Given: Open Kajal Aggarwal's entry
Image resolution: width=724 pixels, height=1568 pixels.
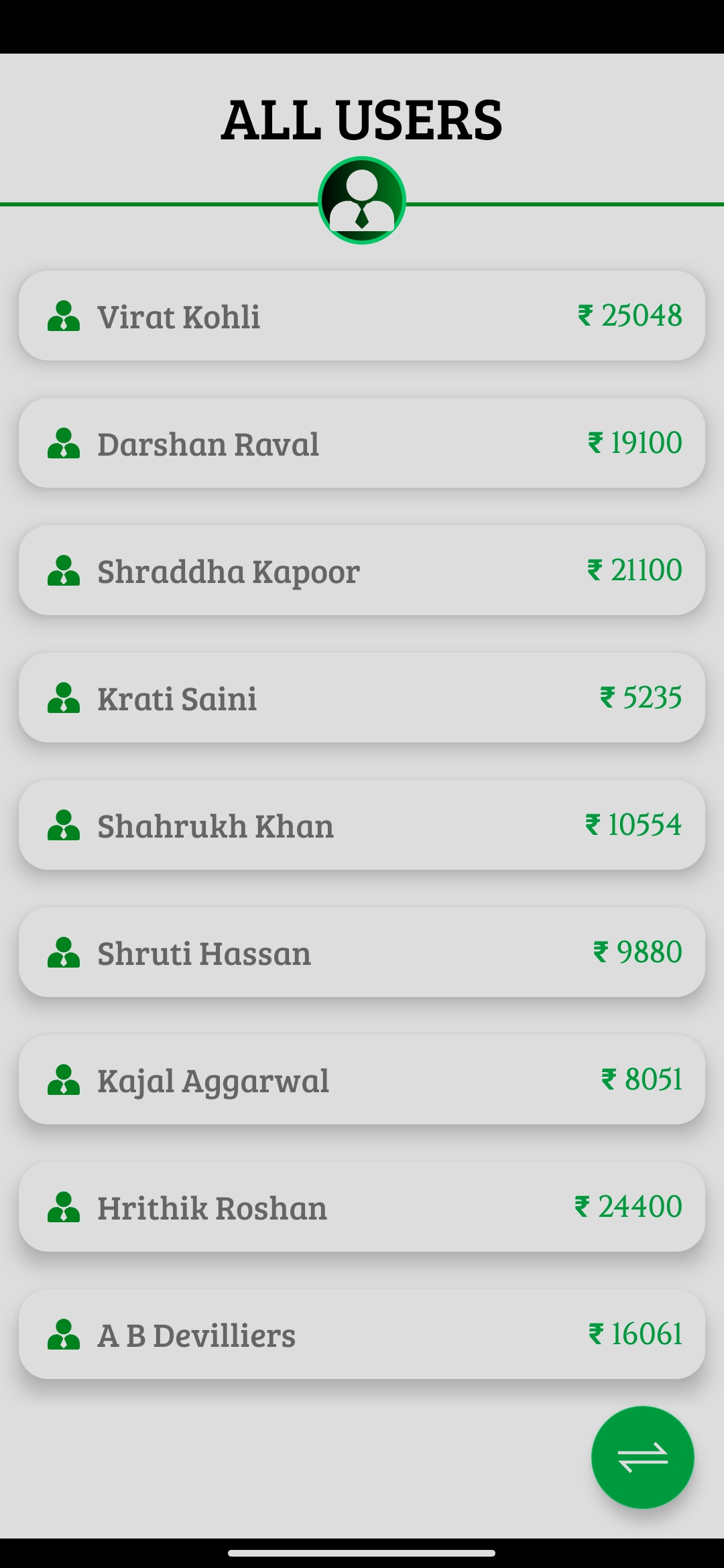Looking at the screenshot, I should coord(362,1080).
